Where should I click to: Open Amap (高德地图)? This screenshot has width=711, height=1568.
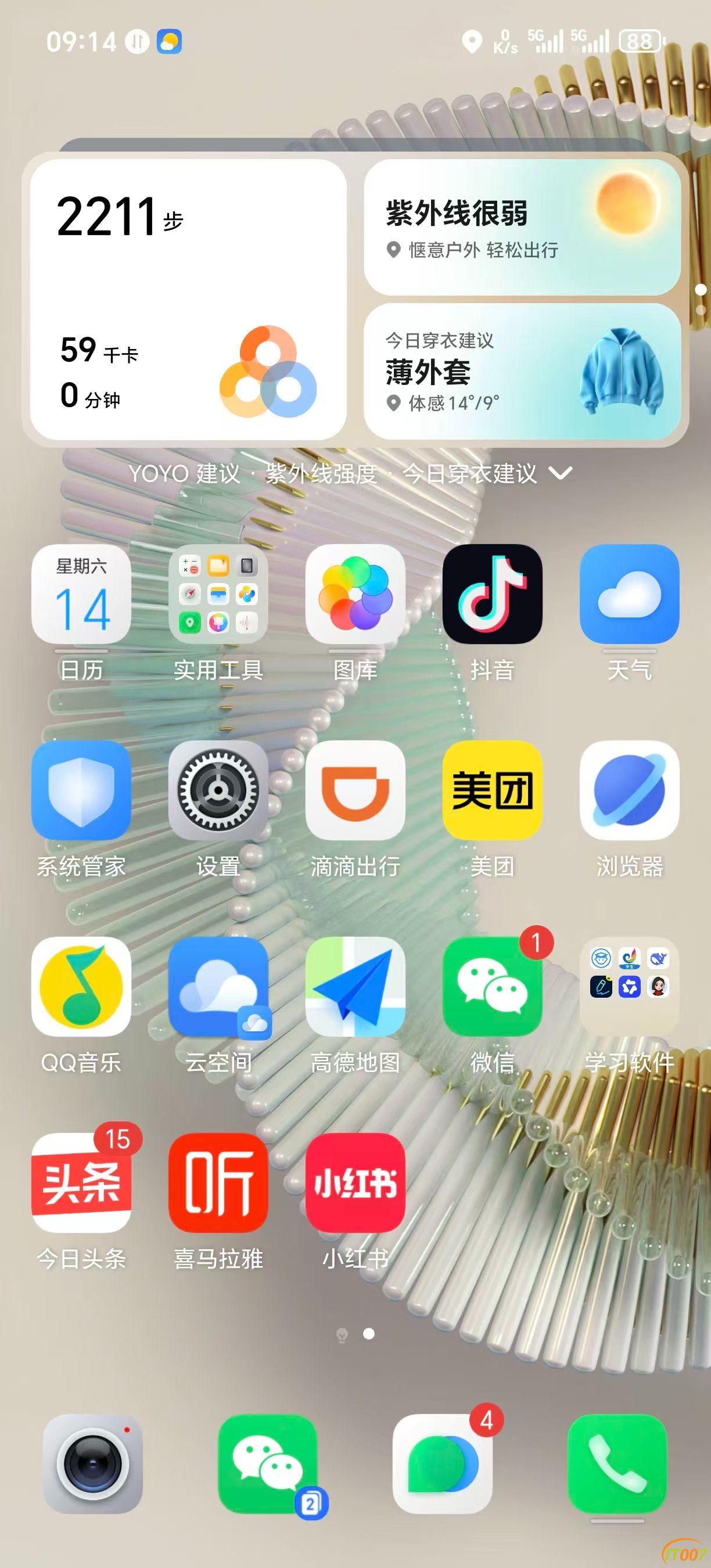click(355, 986)
